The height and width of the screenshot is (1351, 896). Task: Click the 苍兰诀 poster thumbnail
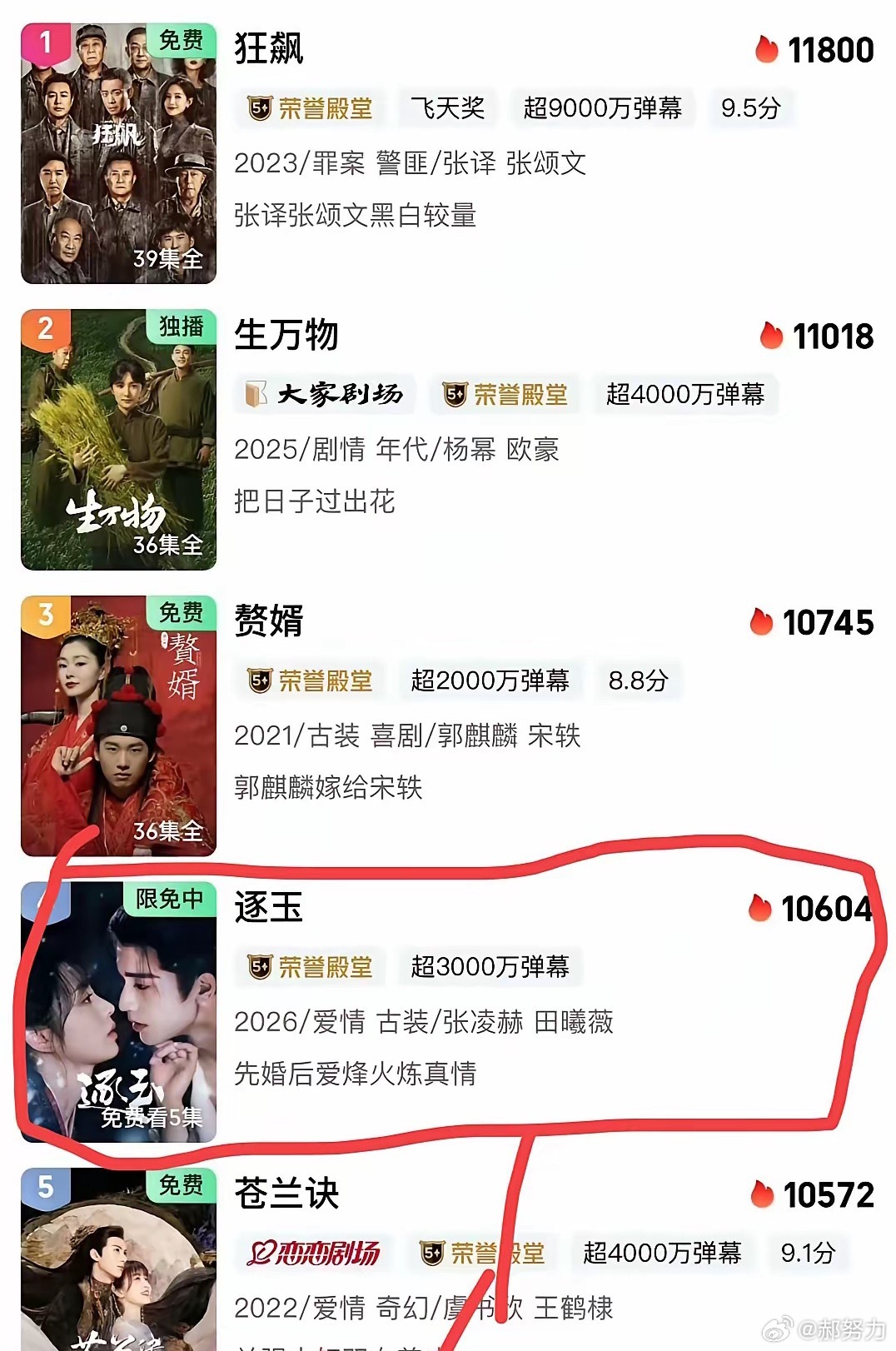(119, 1266)
